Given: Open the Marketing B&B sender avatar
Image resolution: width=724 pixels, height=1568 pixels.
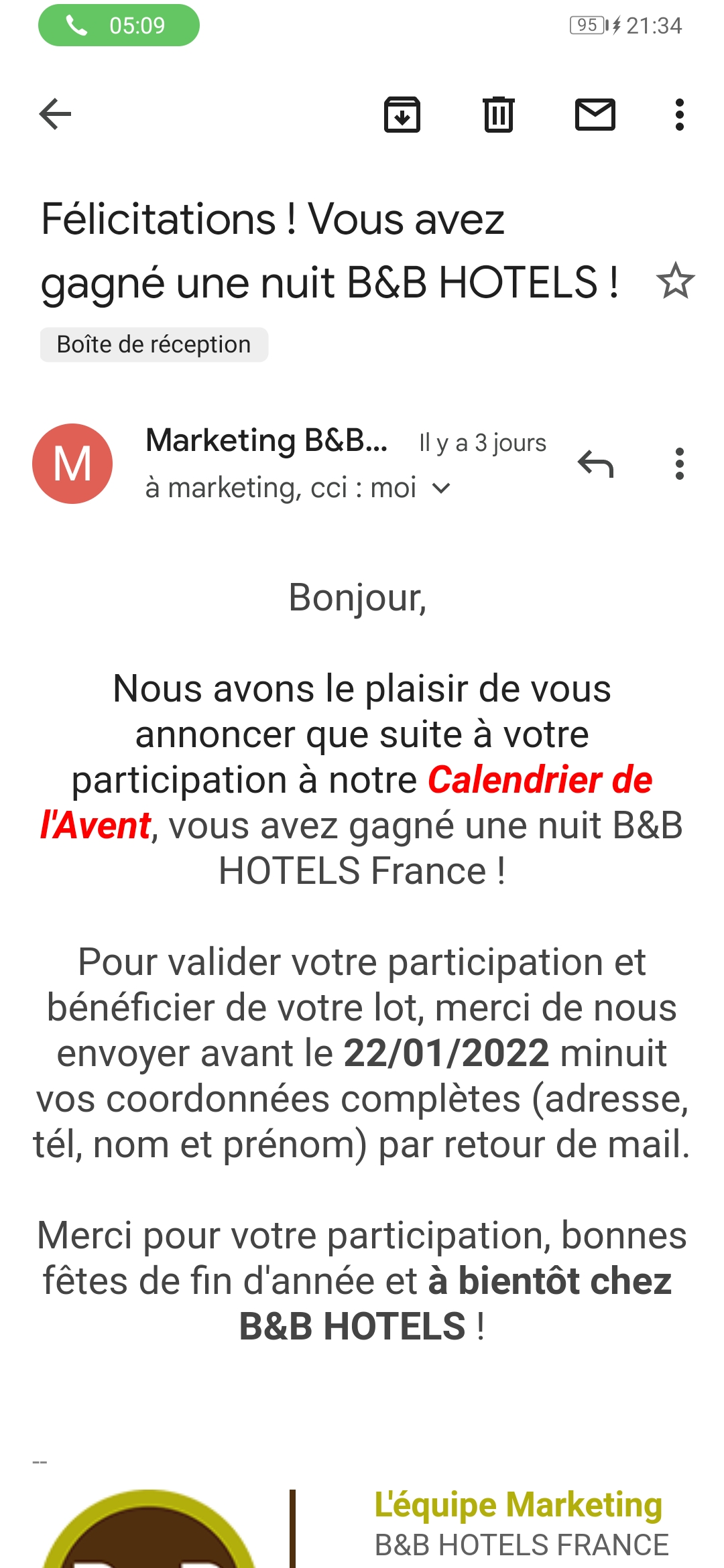Looking at the screenshot, I should [x=72, y=464].
